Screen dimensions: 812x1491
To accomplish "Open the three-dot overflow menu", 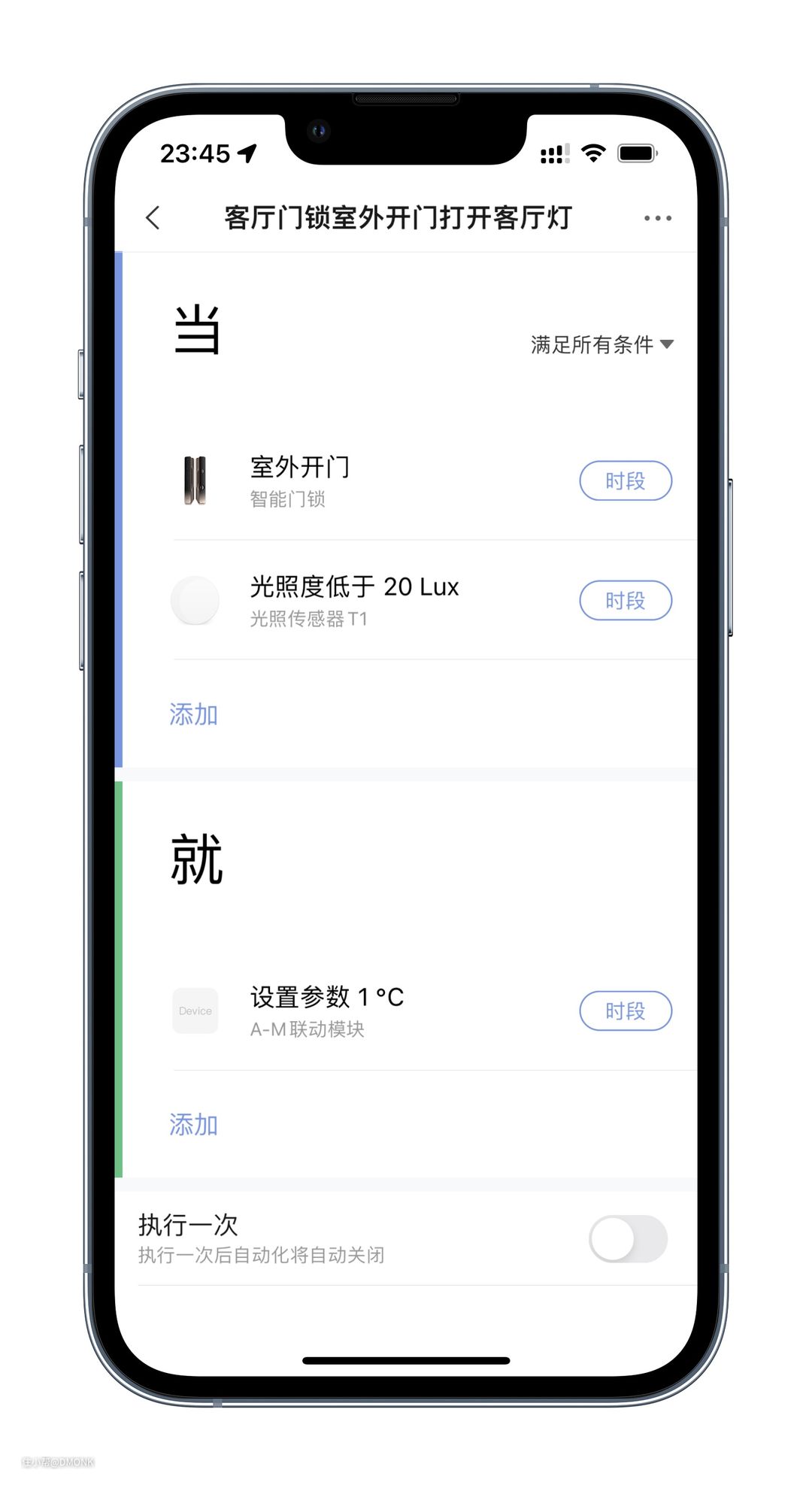I will tap(657, 218).
